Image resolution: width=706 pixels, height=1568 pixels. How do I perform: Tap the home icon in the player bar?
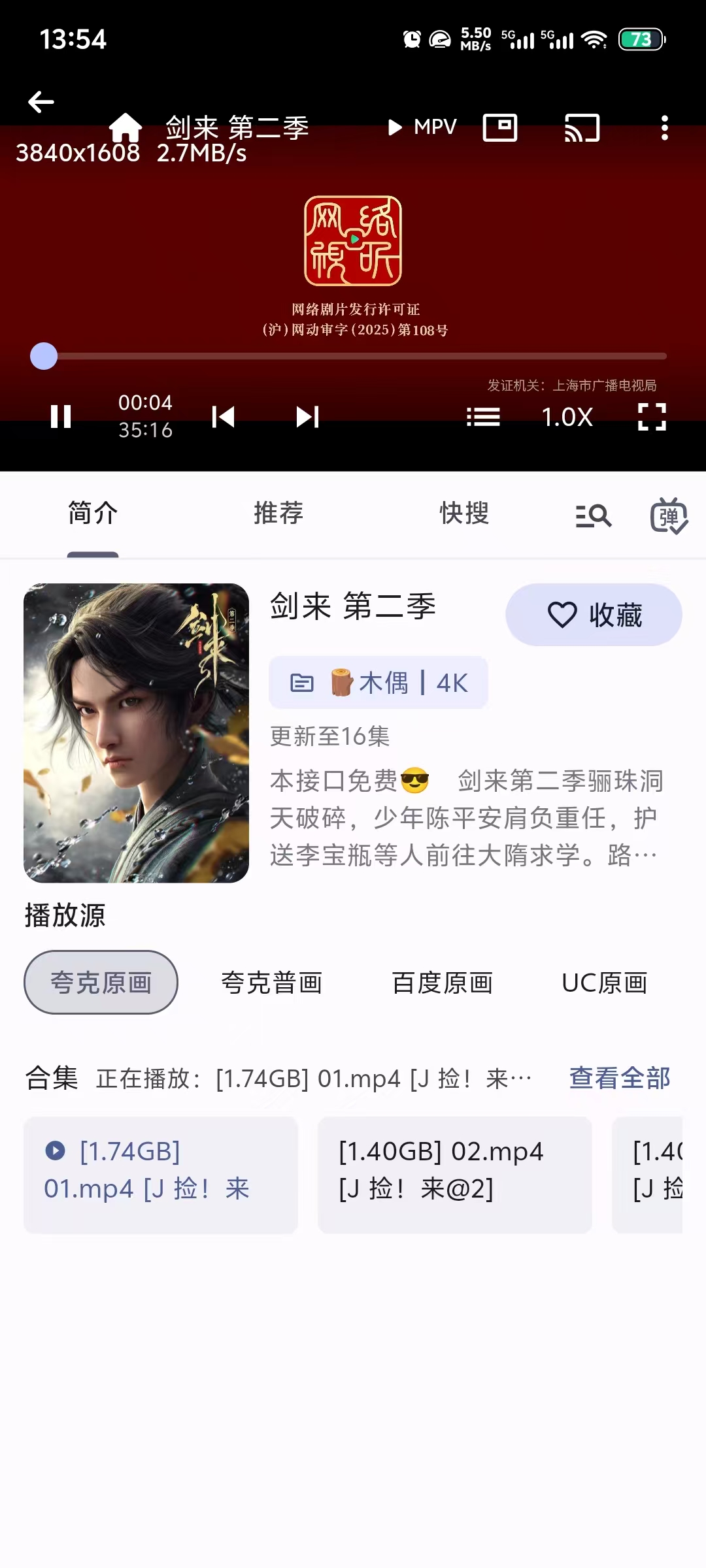click(x=124, y=128)
